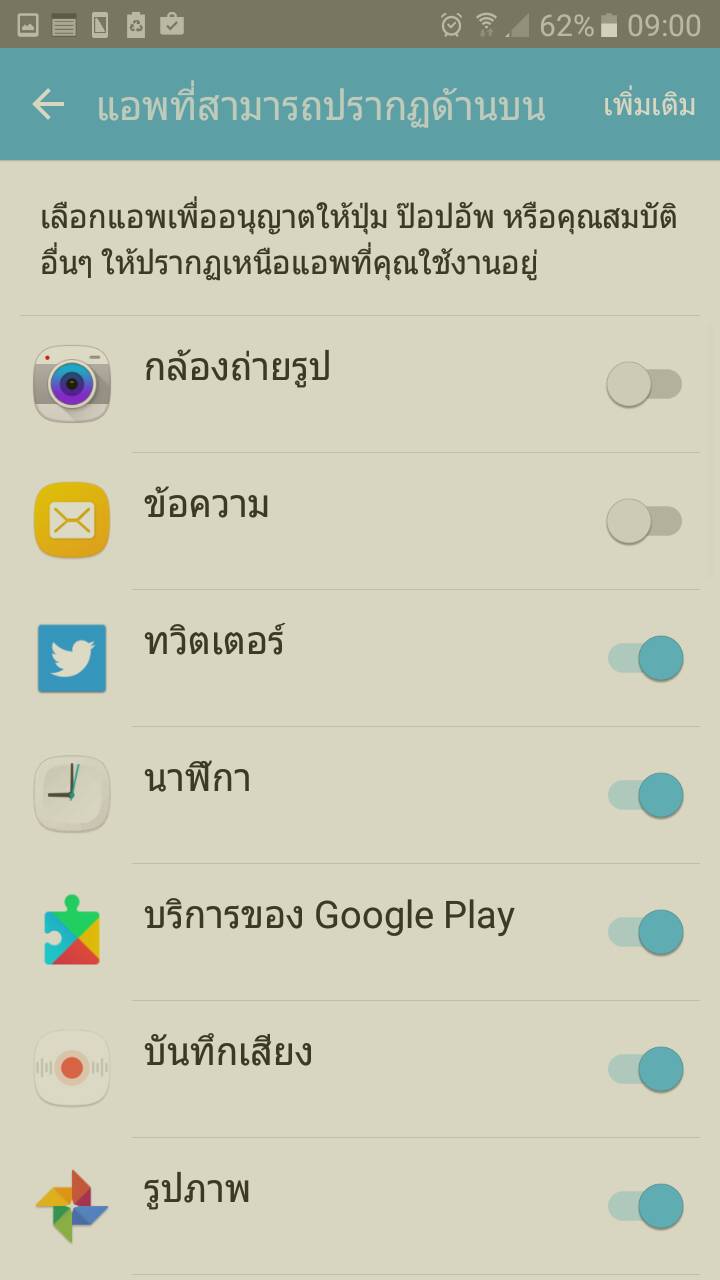Open the เพิ่มเติม menu
The height and width of the screenshot is (1280, 720).
coord(649,105)
